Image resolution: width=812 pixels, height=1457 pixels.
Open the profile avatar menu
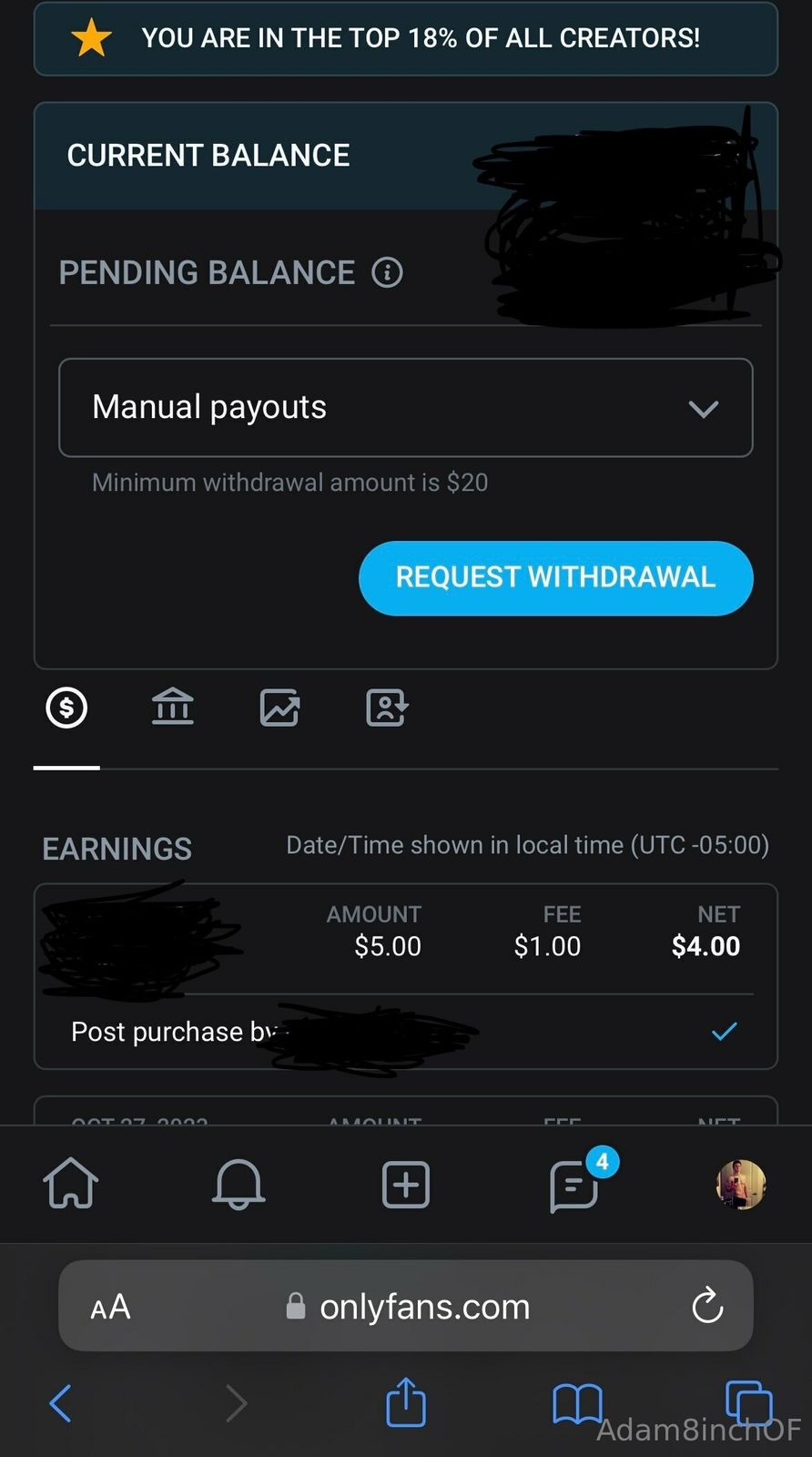pos(741,1184)
